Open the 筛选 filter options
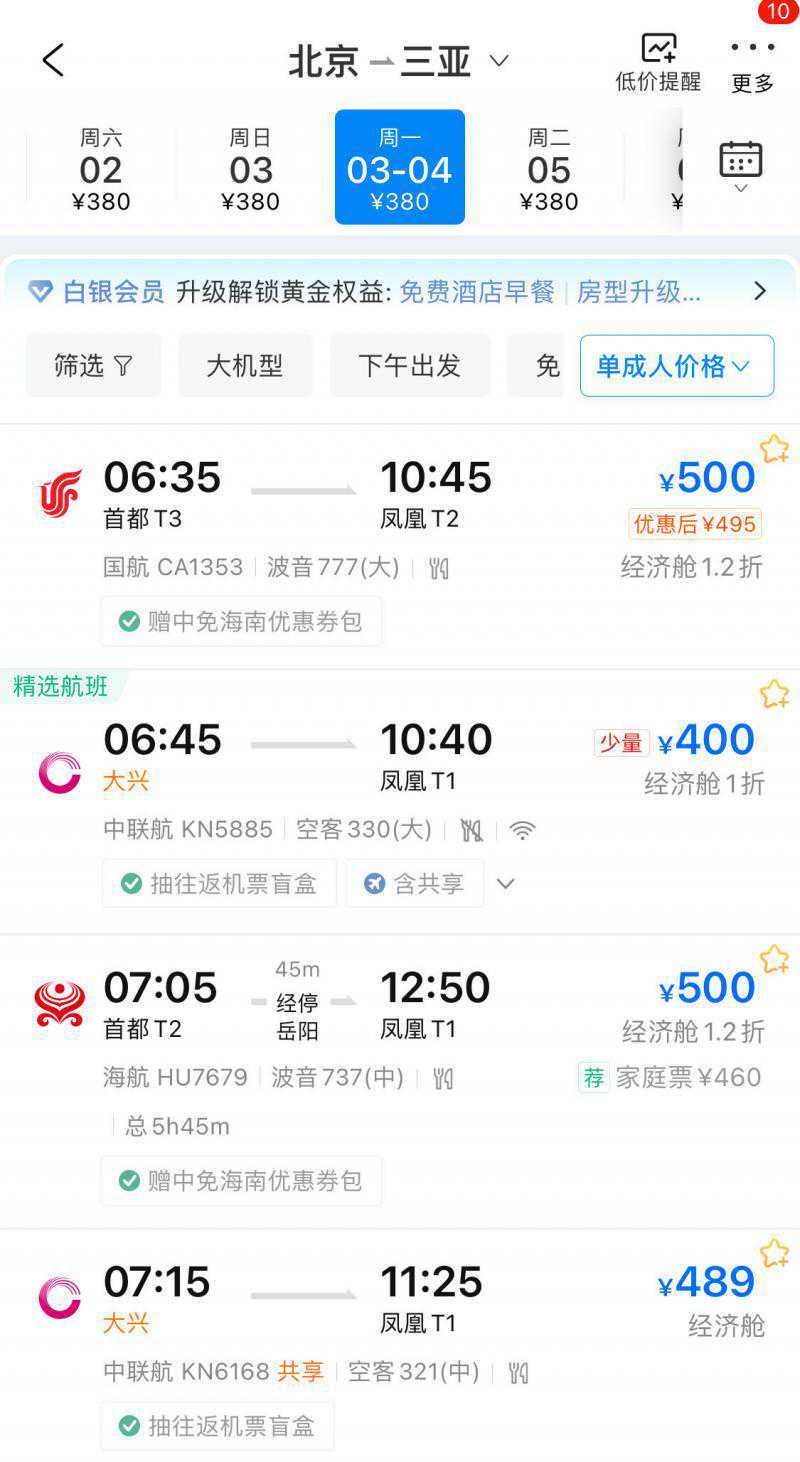 [x=93, y=366]
